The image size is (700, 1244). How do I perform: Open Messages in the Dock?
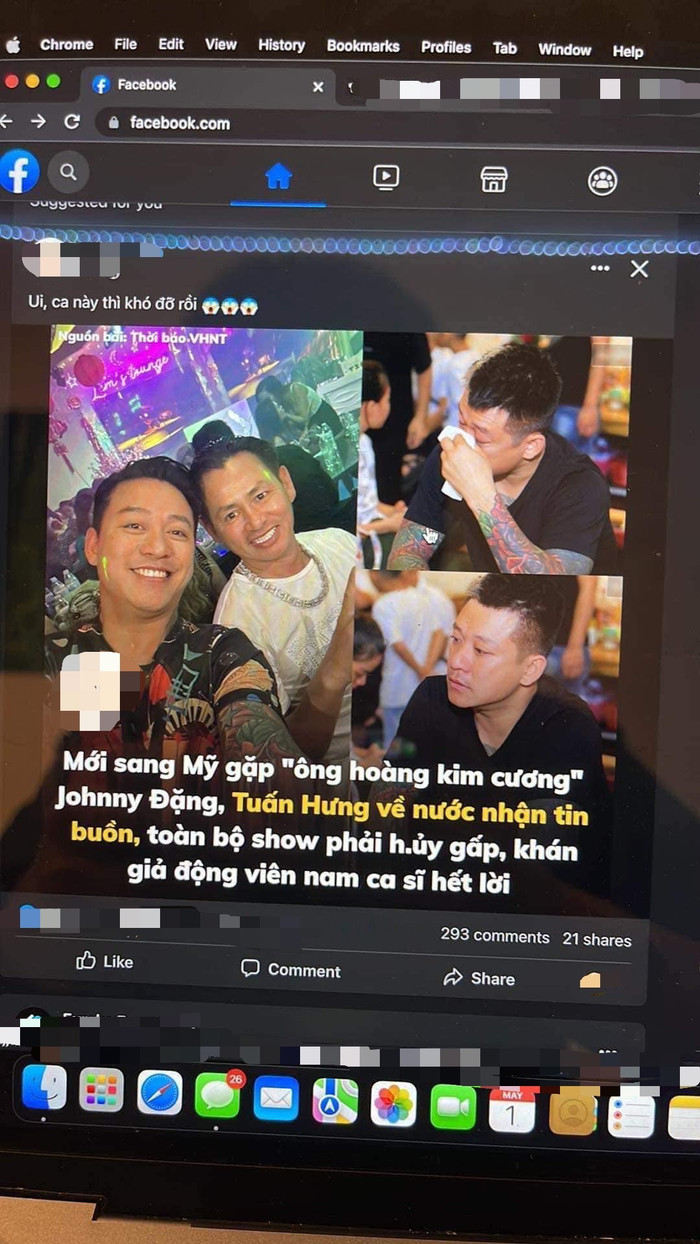pyautogui.click(x=217, y=1096)
